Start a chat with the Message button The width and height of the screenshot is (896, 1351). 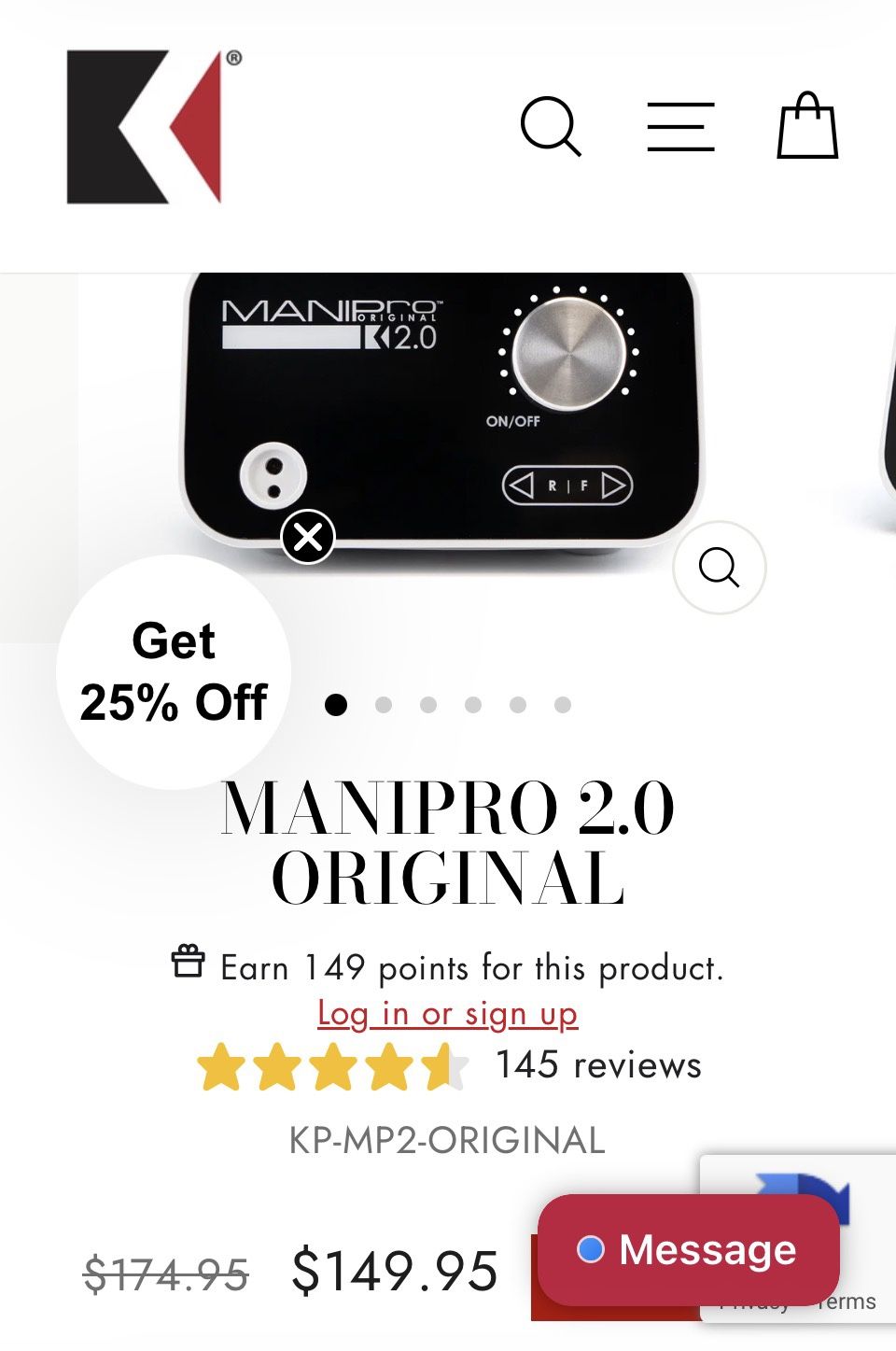688,1249
